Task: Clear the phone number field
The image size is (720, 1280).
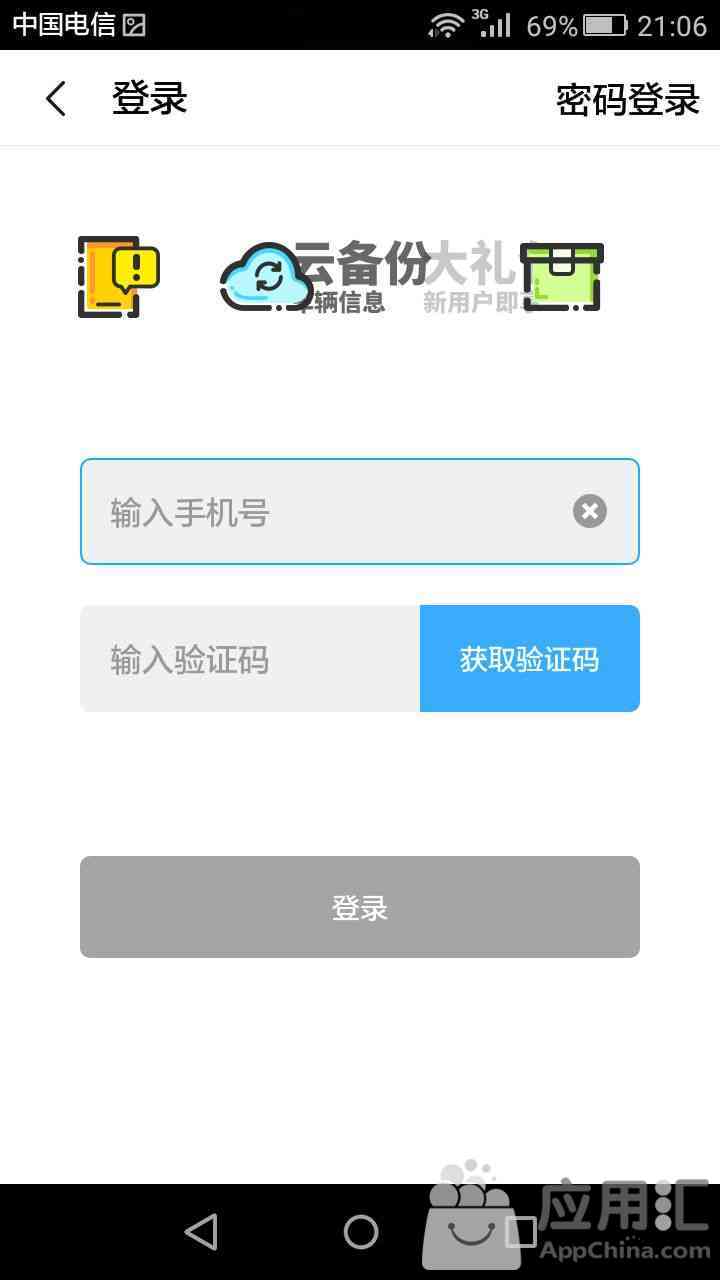Action: [x=590, y=512]
